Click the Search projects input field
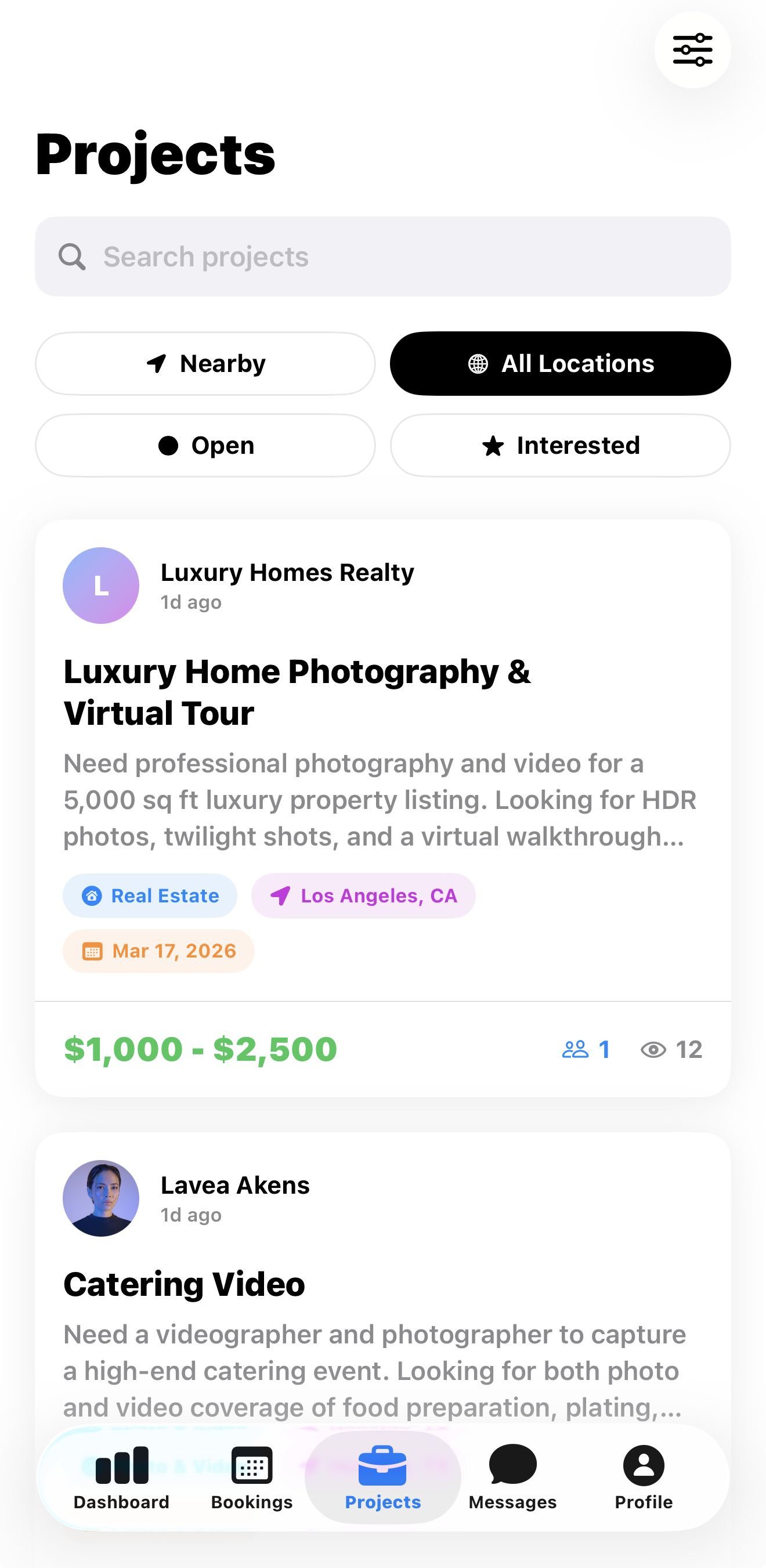Screen dimensions: 766x1568 382,257
